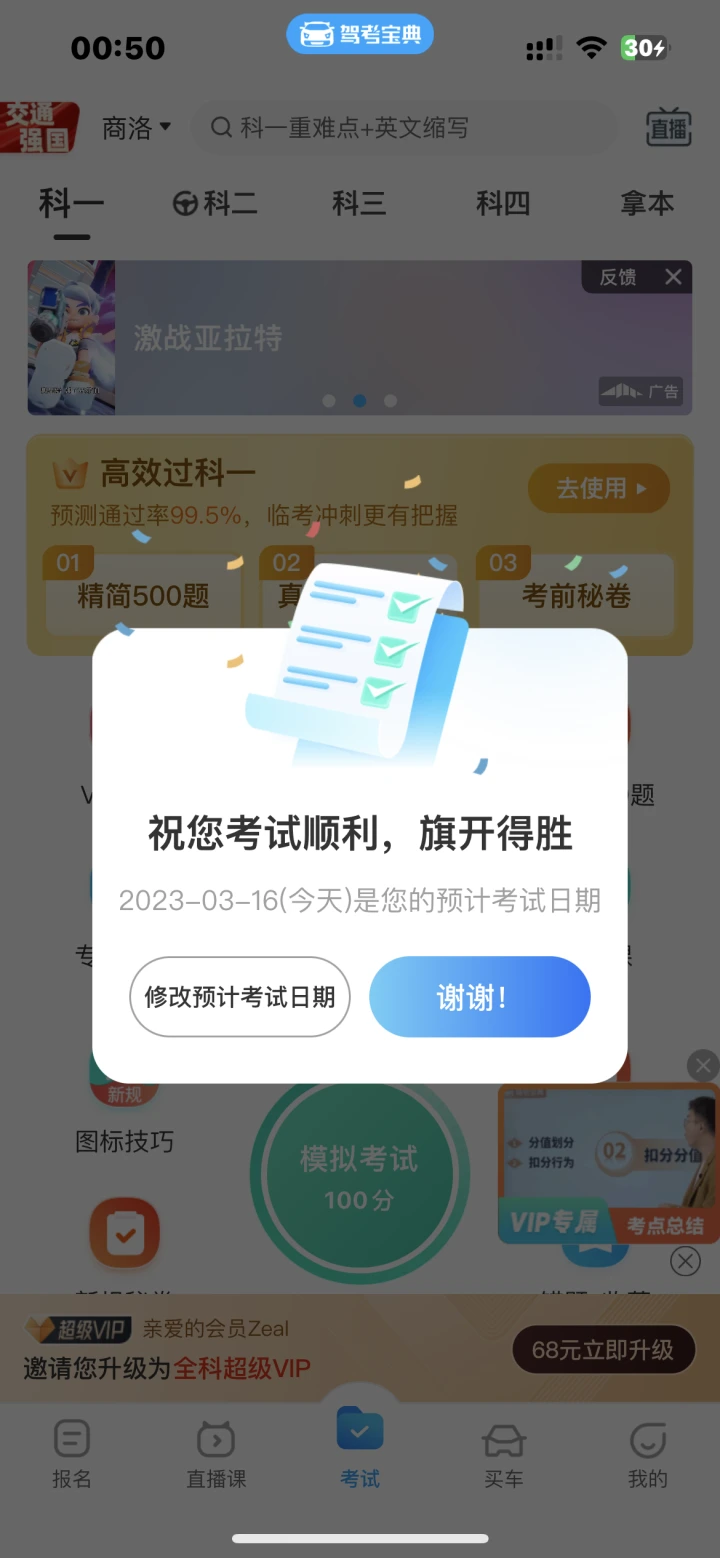Start the 模拟考试 mock exam
This screenshot has height=1558, width=720.
[360, 1177]
